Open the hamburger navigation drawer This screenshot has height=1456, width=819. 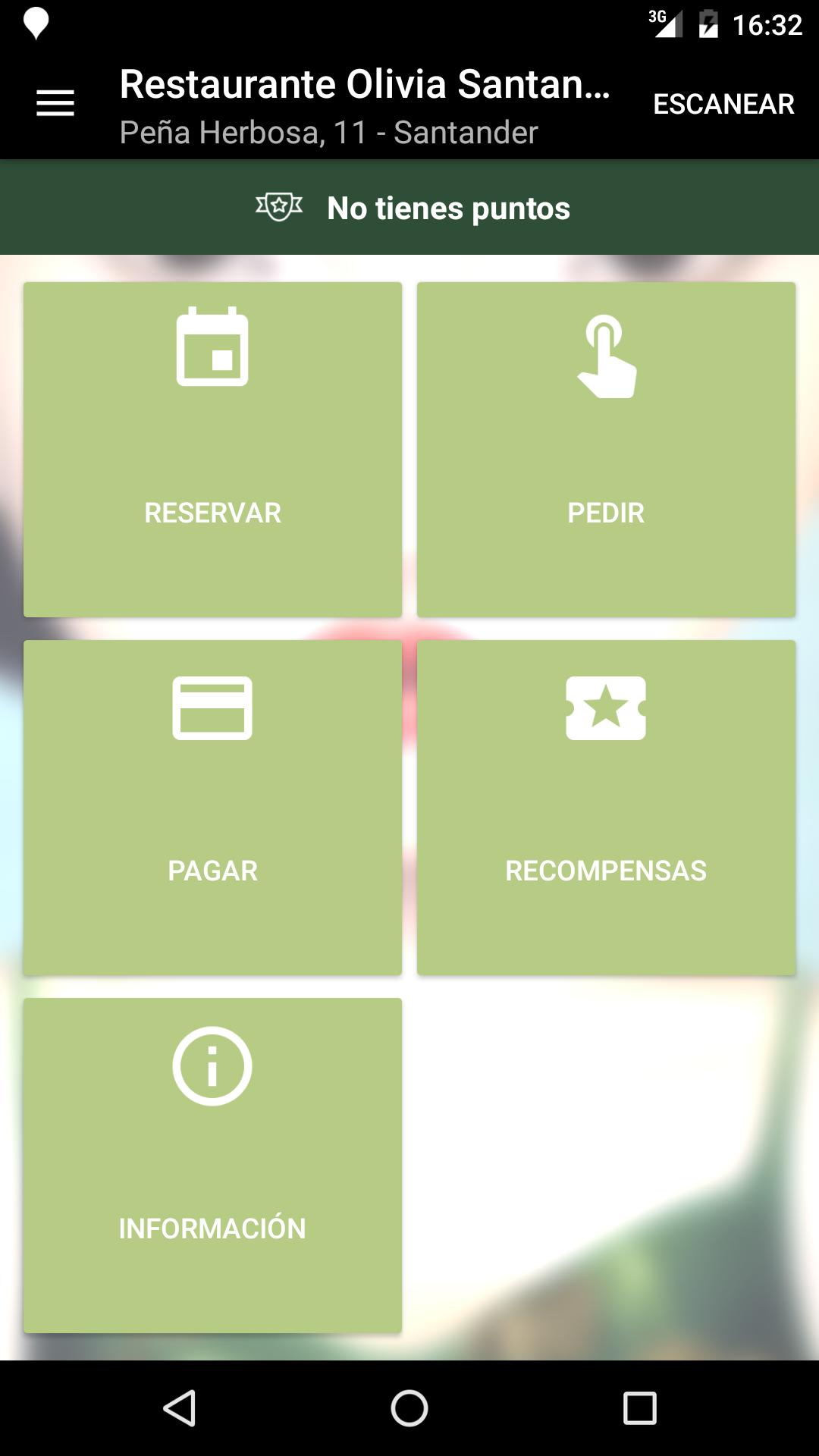click(55, 103)
